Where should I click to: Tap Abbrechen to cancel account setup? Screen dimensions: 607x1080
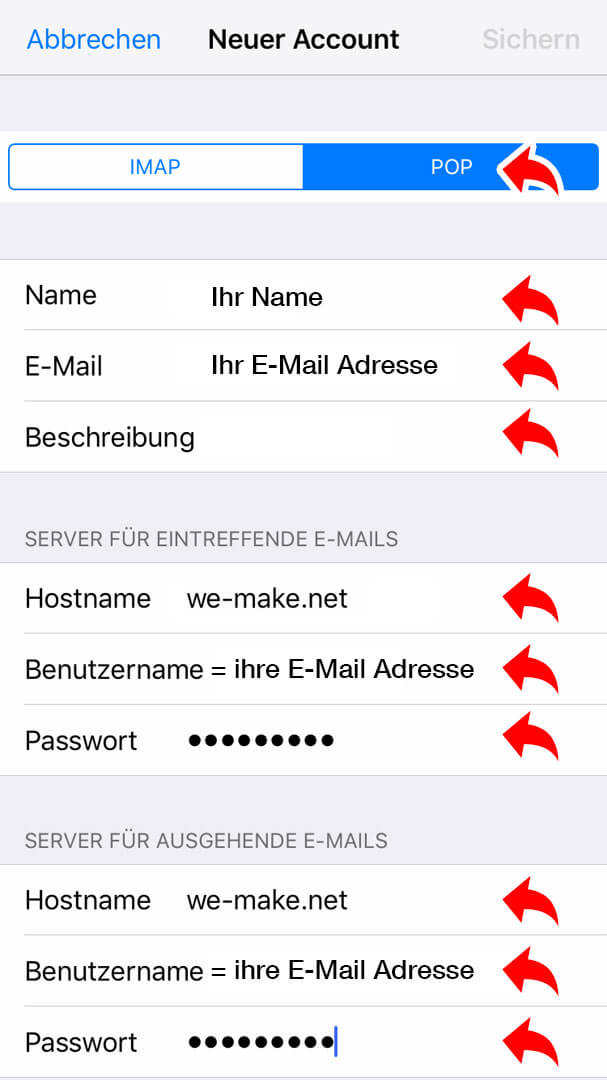click(94, 39)
